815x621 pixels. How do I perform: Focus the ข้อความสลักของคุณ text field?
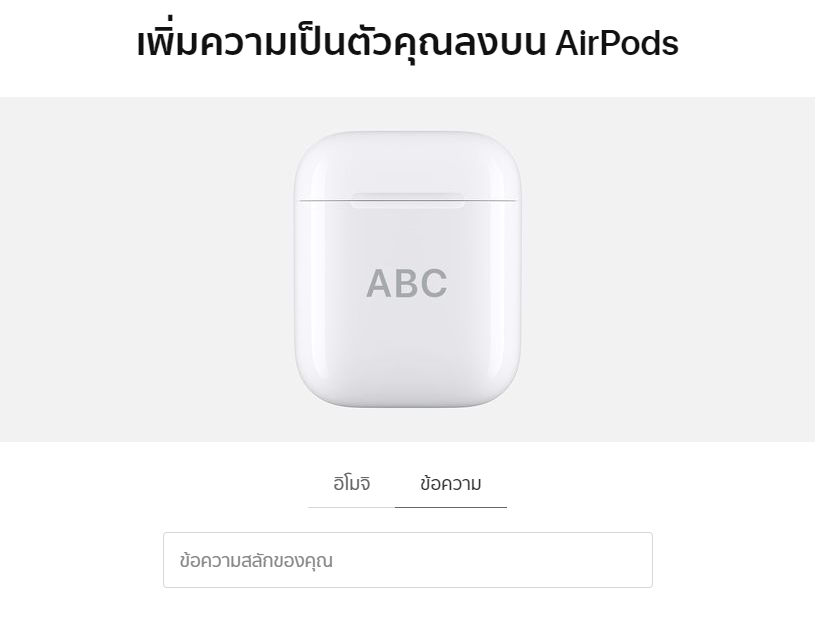point(407,560)
